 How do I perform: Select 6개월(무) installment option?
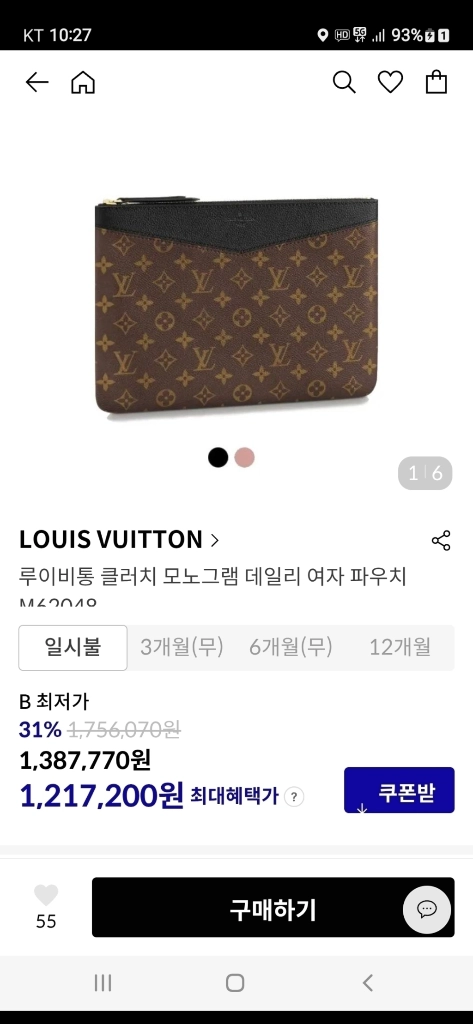pos(291,647)
